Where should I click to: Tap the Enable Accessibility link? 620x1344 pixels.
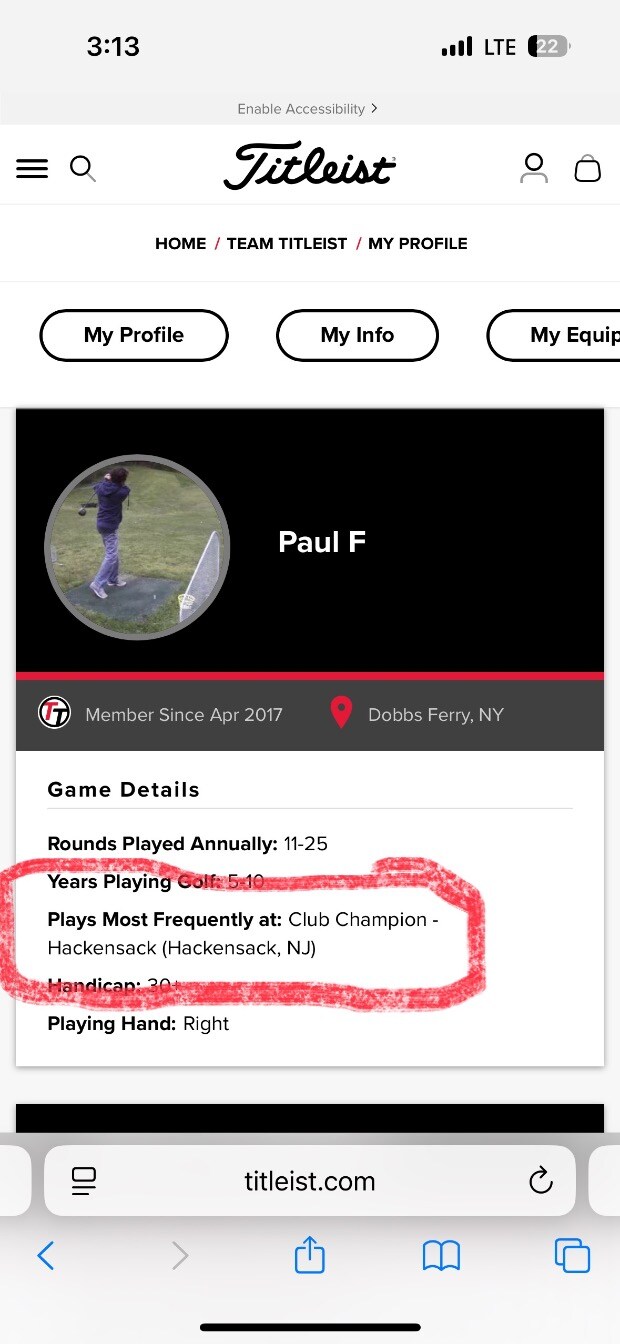click(307, 108)
